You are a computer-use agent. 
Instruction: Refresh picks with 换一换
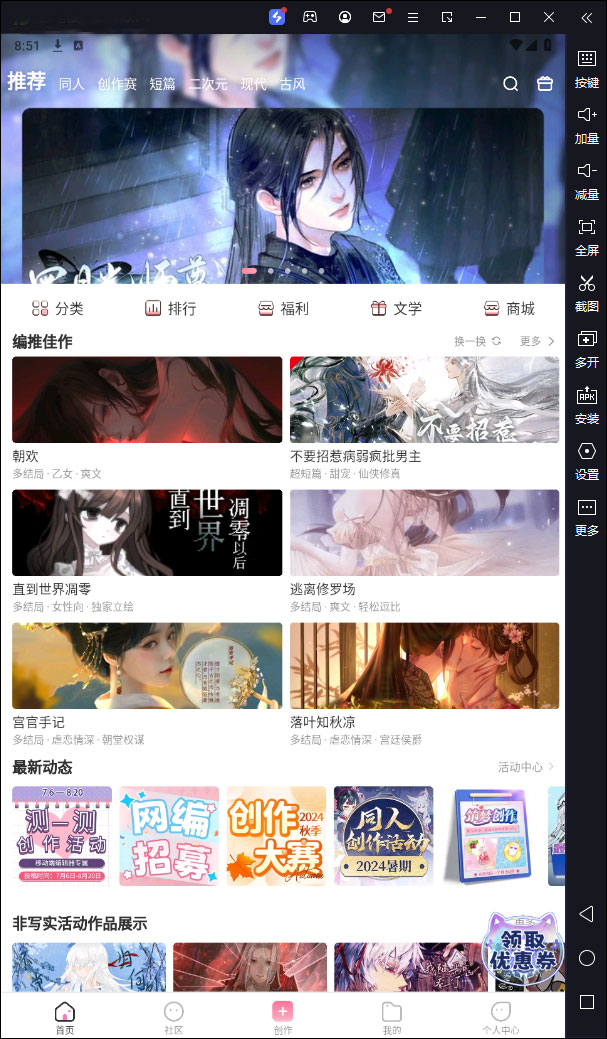(477, 341)
